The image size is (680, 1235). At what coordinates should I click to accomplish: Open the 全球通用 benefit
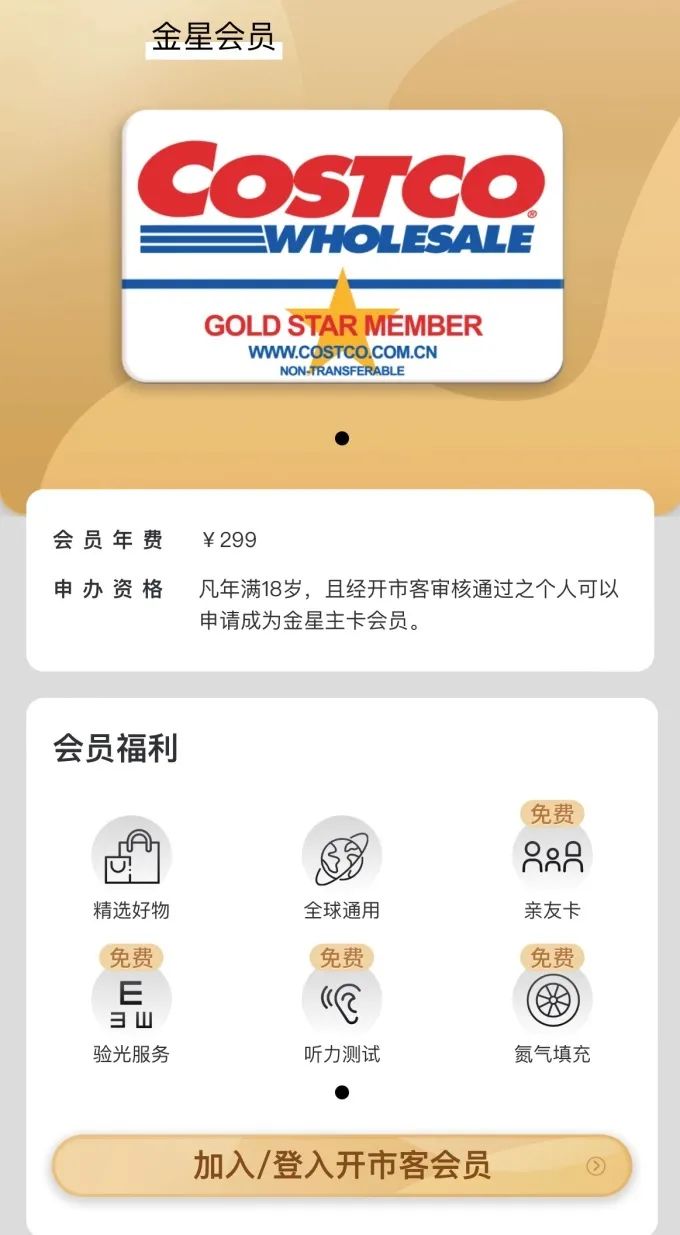342,857
